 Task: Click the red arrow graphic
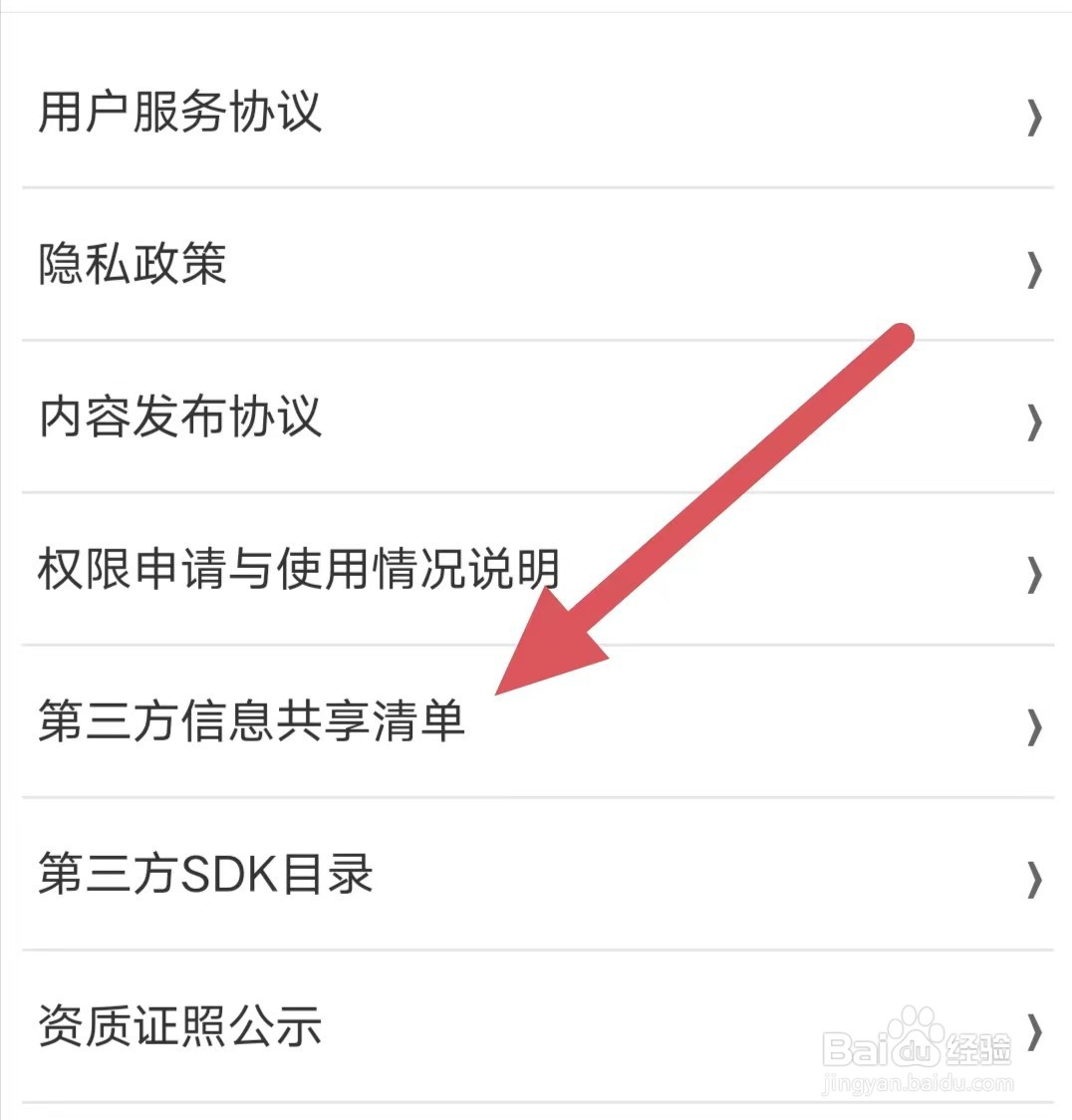697,508
